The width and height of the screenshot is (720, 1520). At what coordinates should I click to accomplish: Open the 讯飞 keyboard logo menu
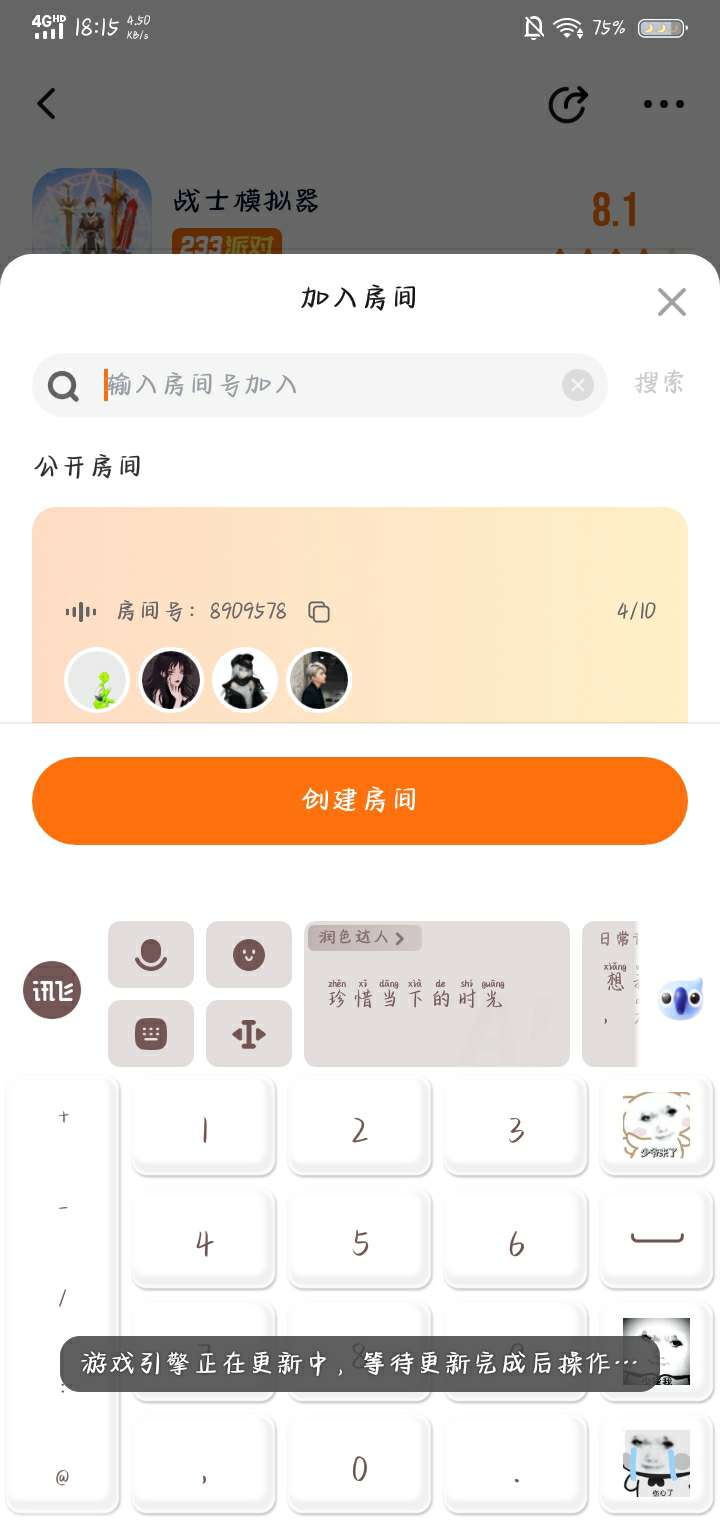(51, 991)
